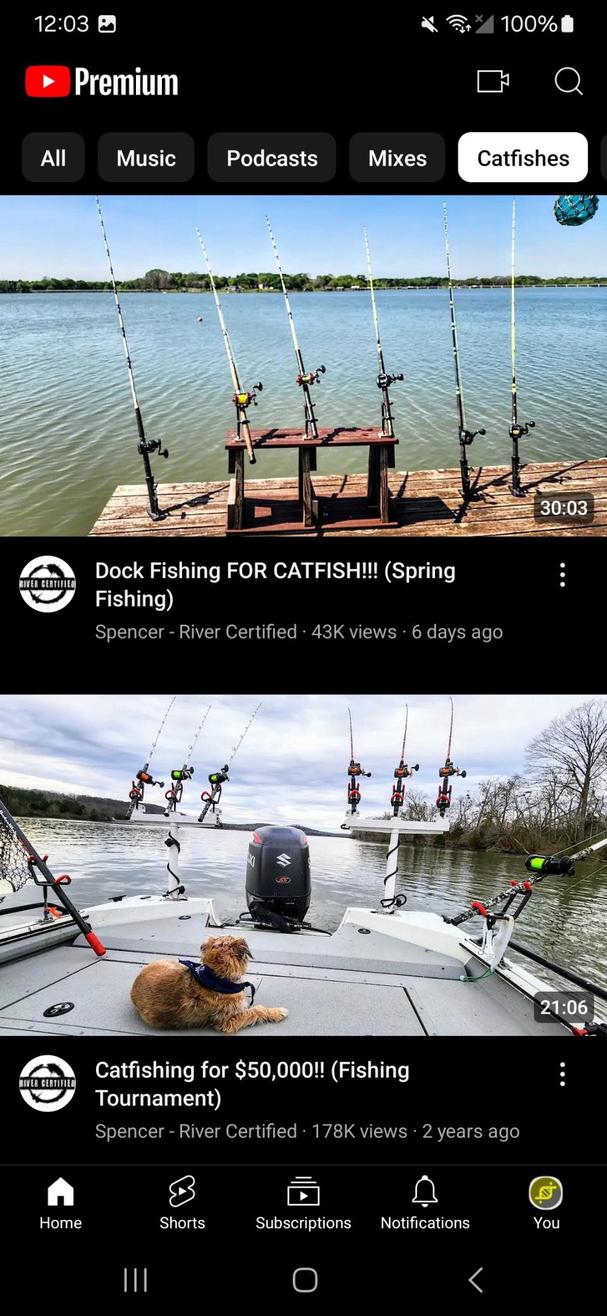Tap the cast to device icon
This screenshot has width=607, height=1316.
click(493, 82)
